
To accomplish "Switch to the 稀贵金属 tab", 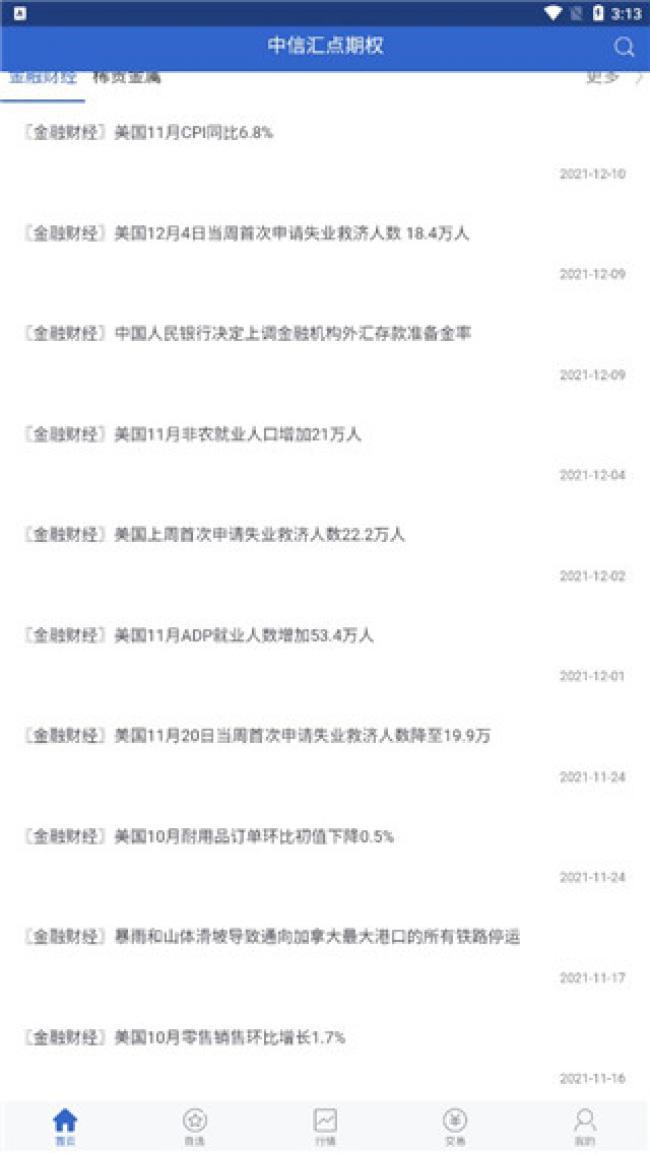I will click(126, 78).
